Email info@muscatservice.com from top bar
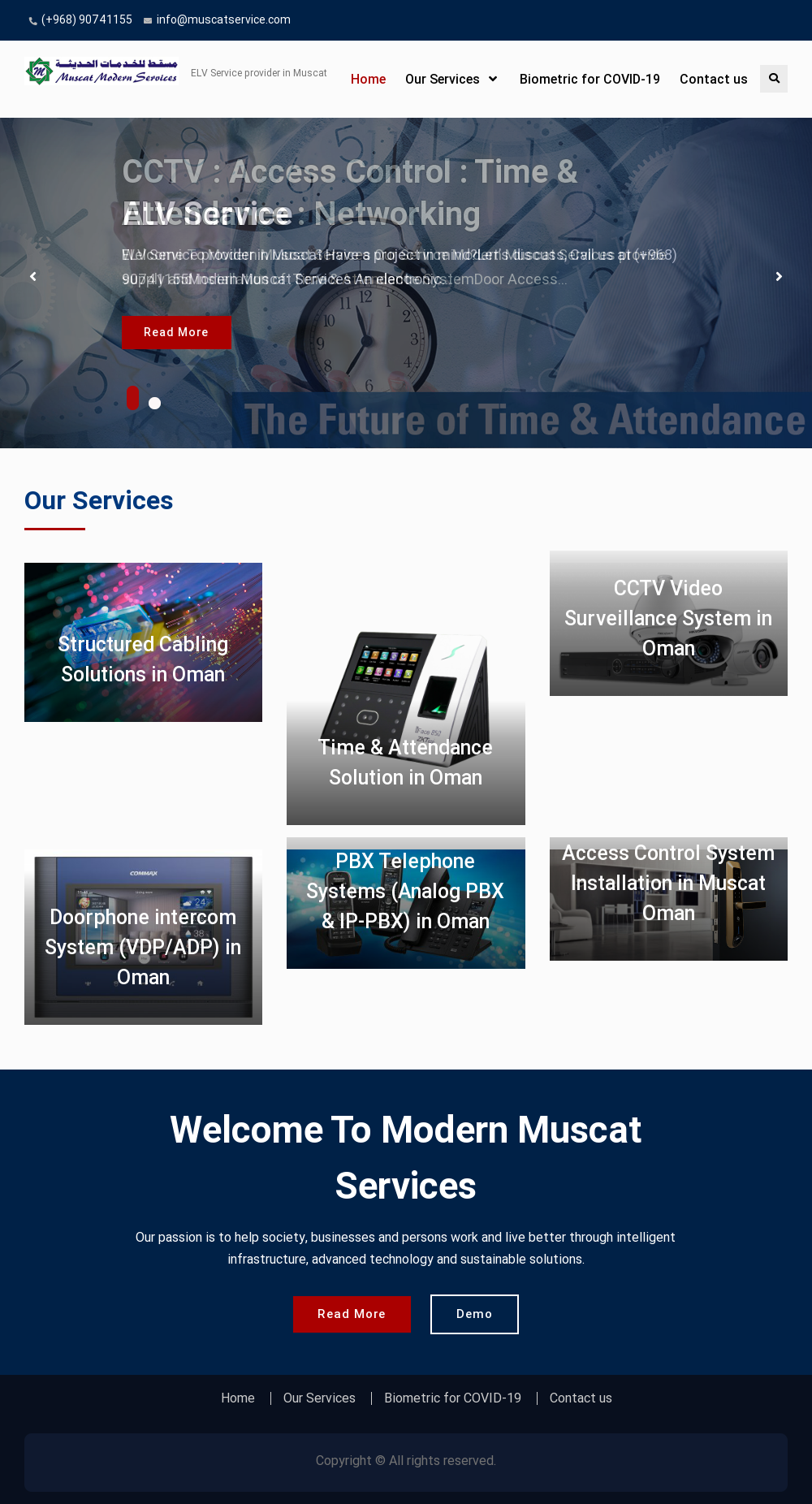Image resolution: width=812 pixels, height=1504 pixels. pyautogui.click(x=222, y=19)
